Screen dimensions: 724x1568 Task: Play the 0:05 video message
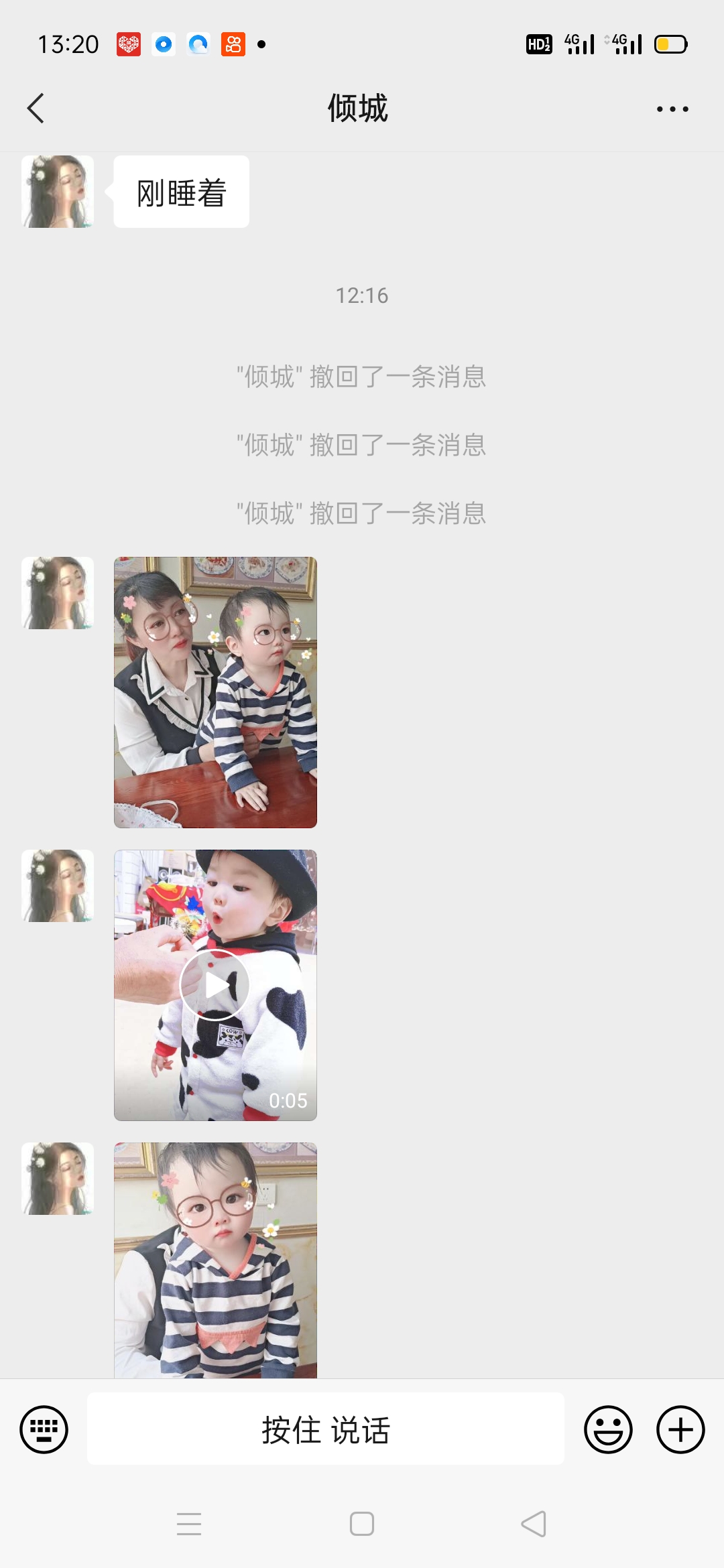(x=215, y=985)
